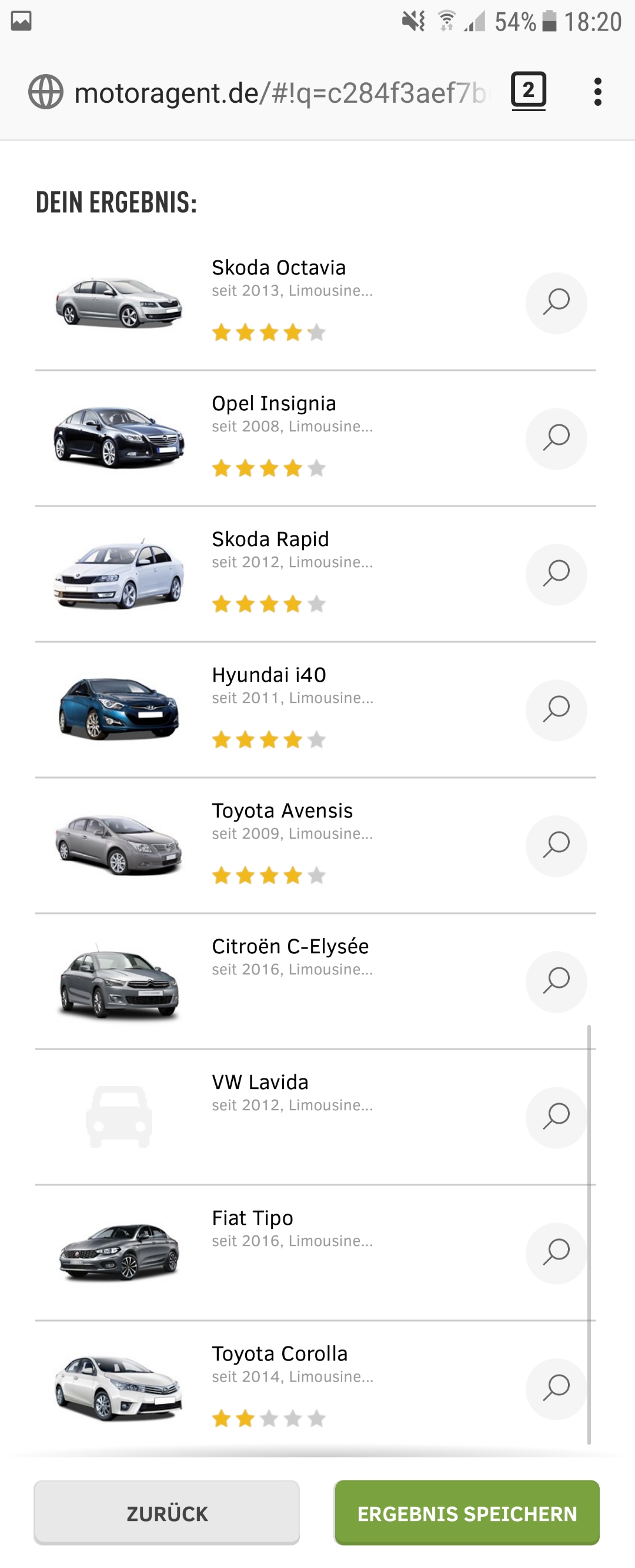
Task: Open the browser overflow menu
Action: click(597, 92)
